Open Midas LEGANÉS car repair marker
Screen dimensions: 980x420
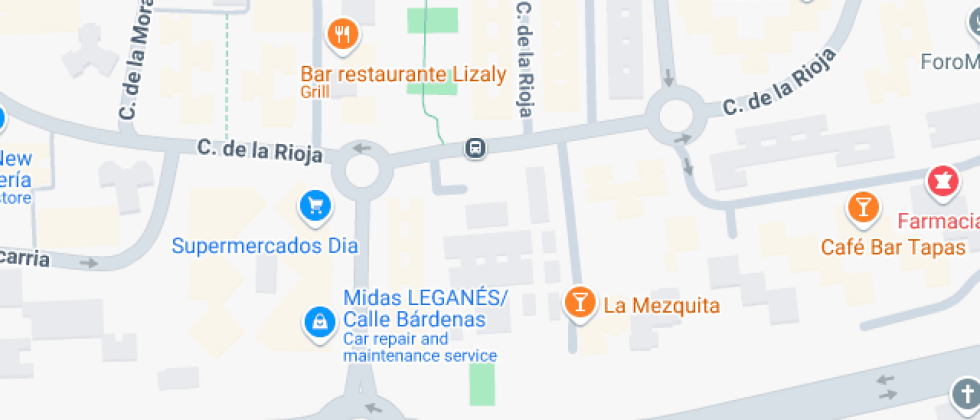point(319,322)
